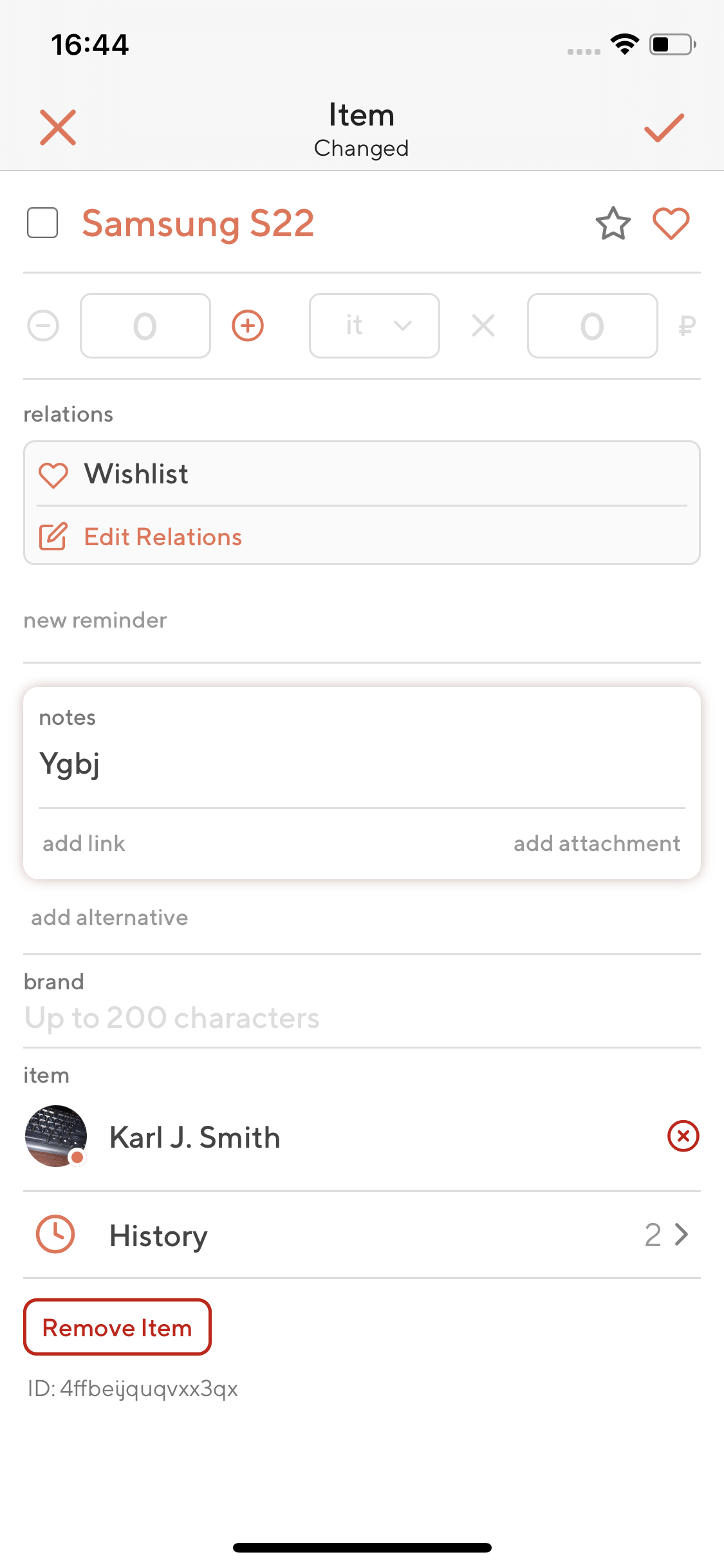Check off the Samsung S22 checkbox
Screen dimensions: 724x1568
(x=42, y=223)
